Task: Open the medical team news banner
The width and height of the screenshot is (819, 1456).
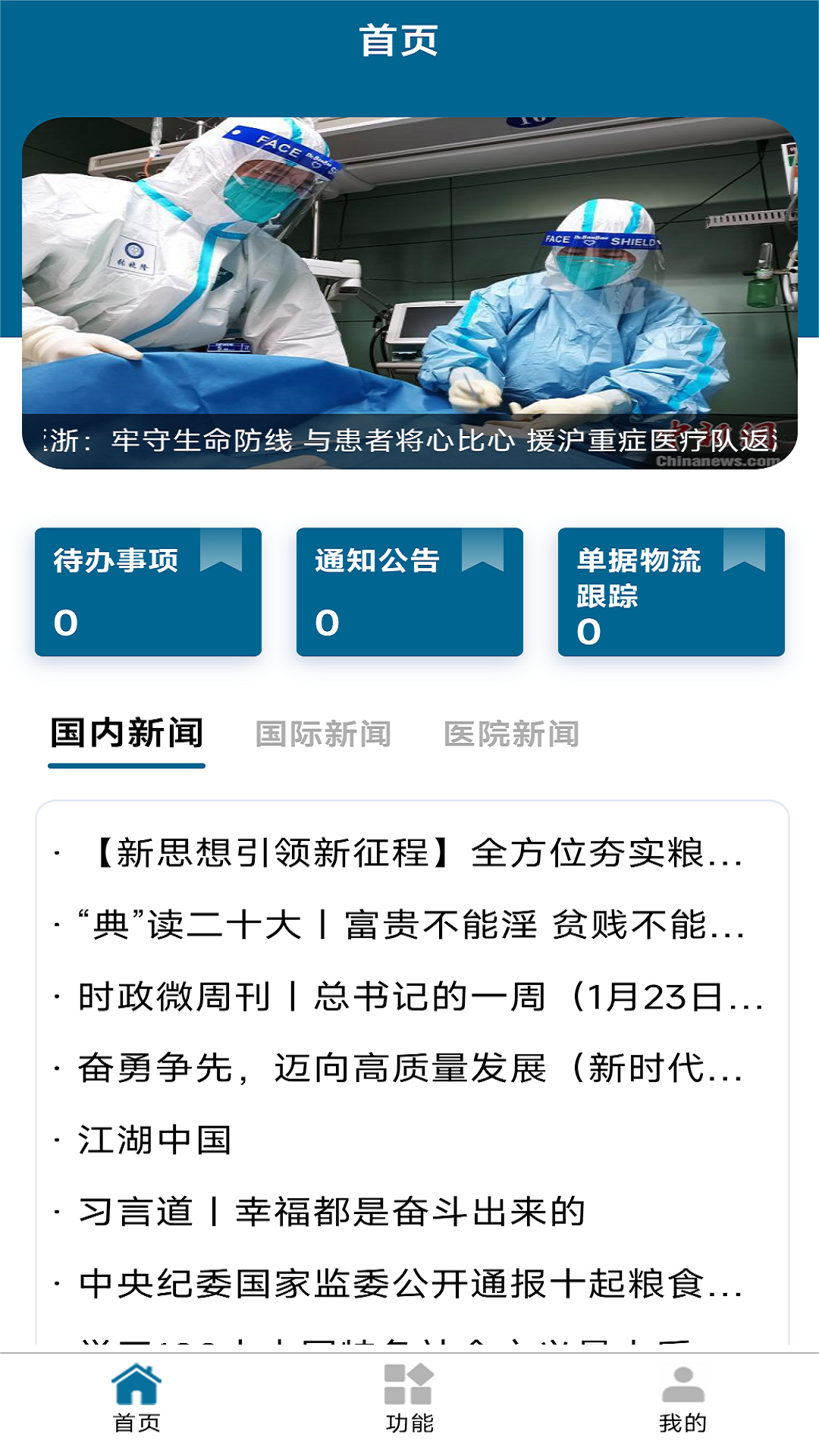Action: (409, 293)
